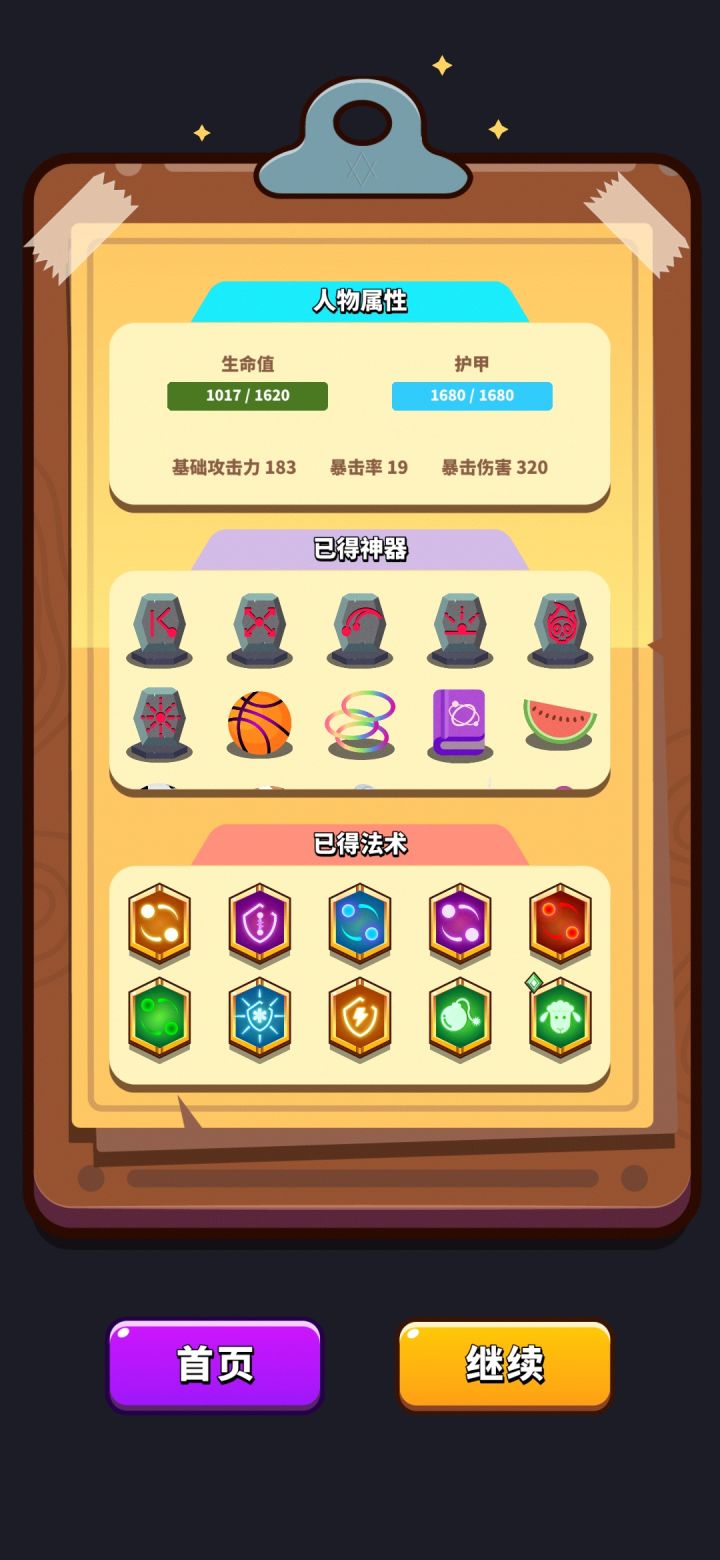Click the green 生命值 health bar
This screenshot has height=1560, width=720.
point(248,396)
